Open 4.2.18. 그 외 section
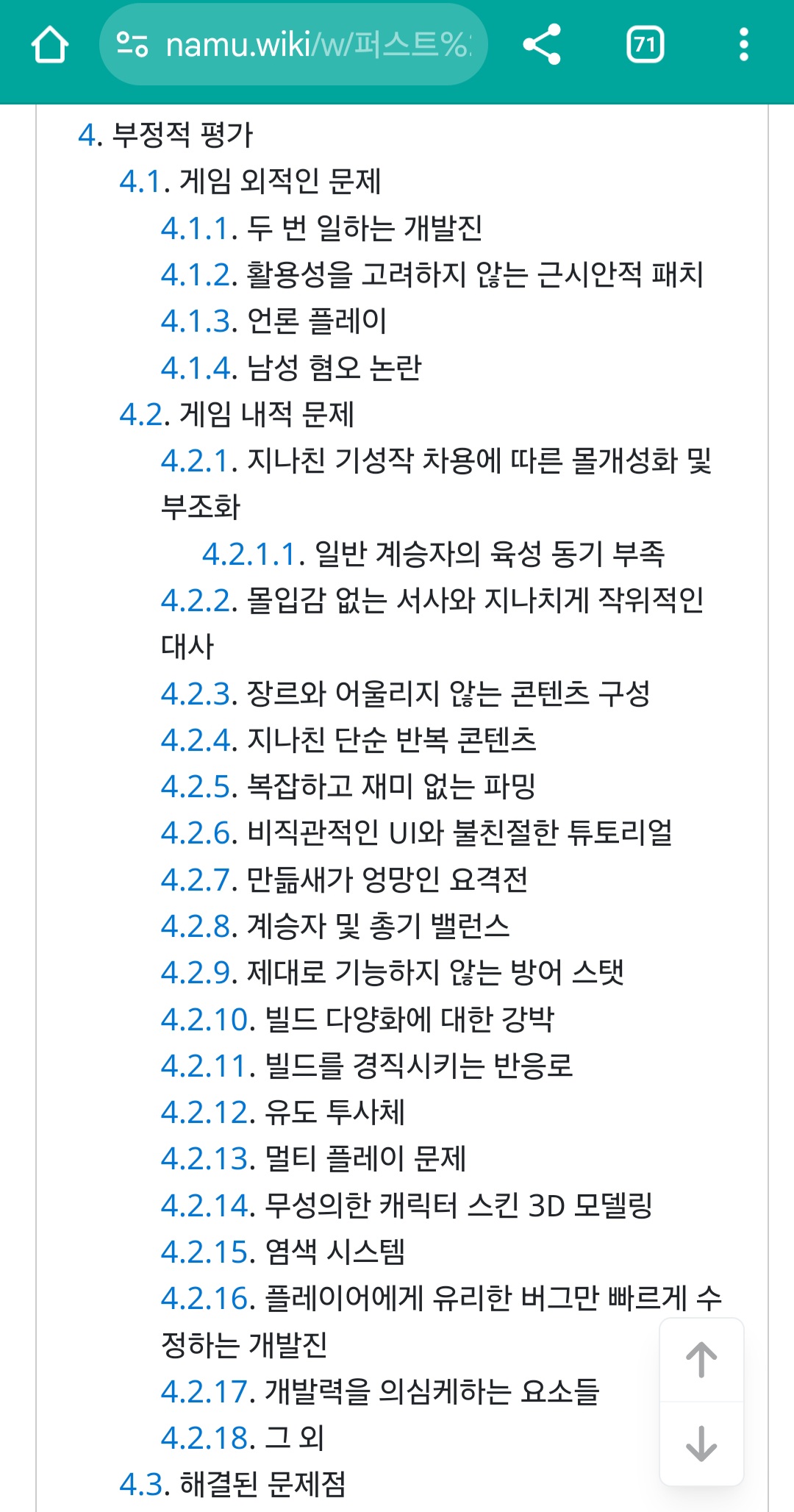 pos(204,1438)
